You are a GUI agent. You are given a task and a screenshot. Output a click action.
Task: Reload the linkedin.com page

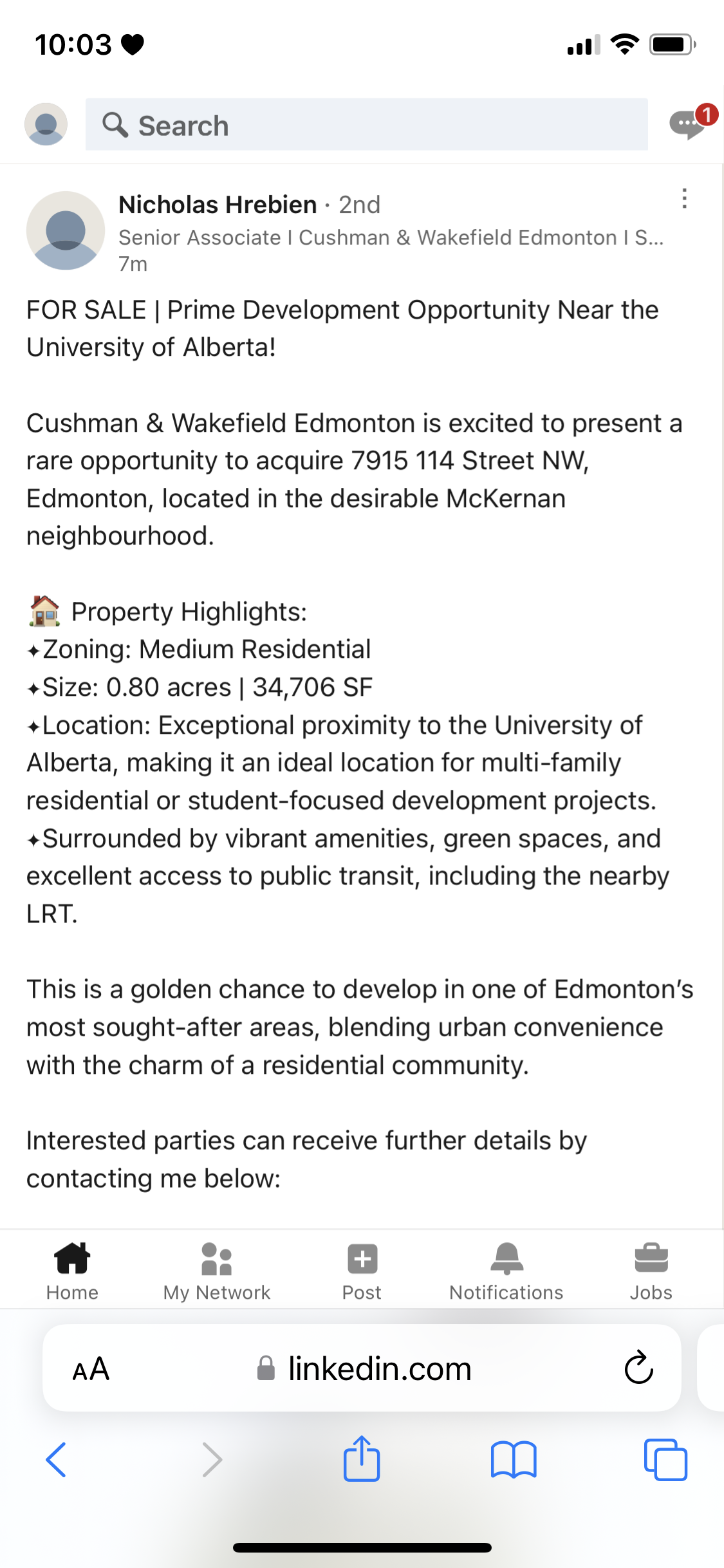[x=638, y=1367]
